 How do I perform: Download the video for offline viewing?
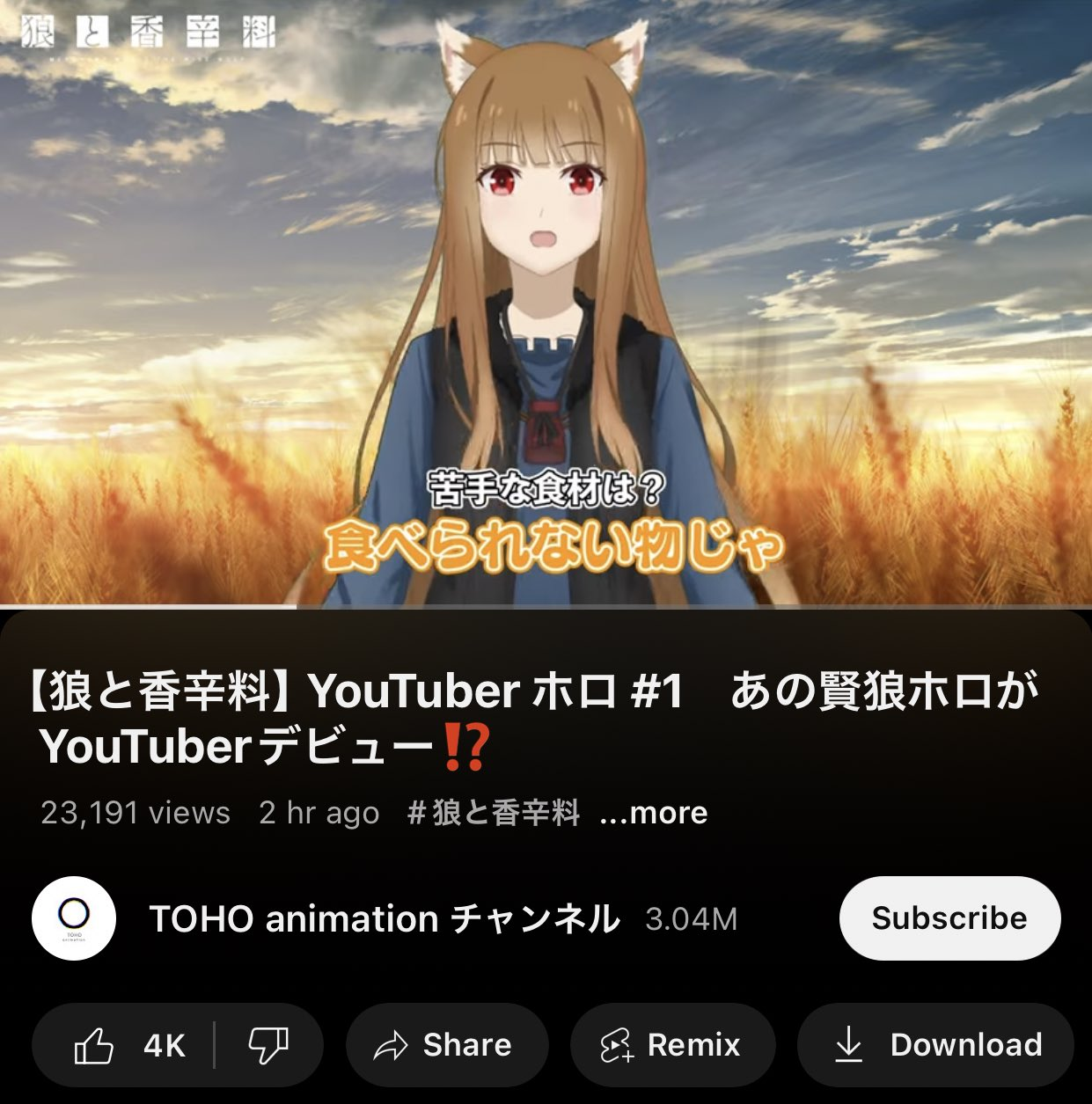[x=936, y=1045]
